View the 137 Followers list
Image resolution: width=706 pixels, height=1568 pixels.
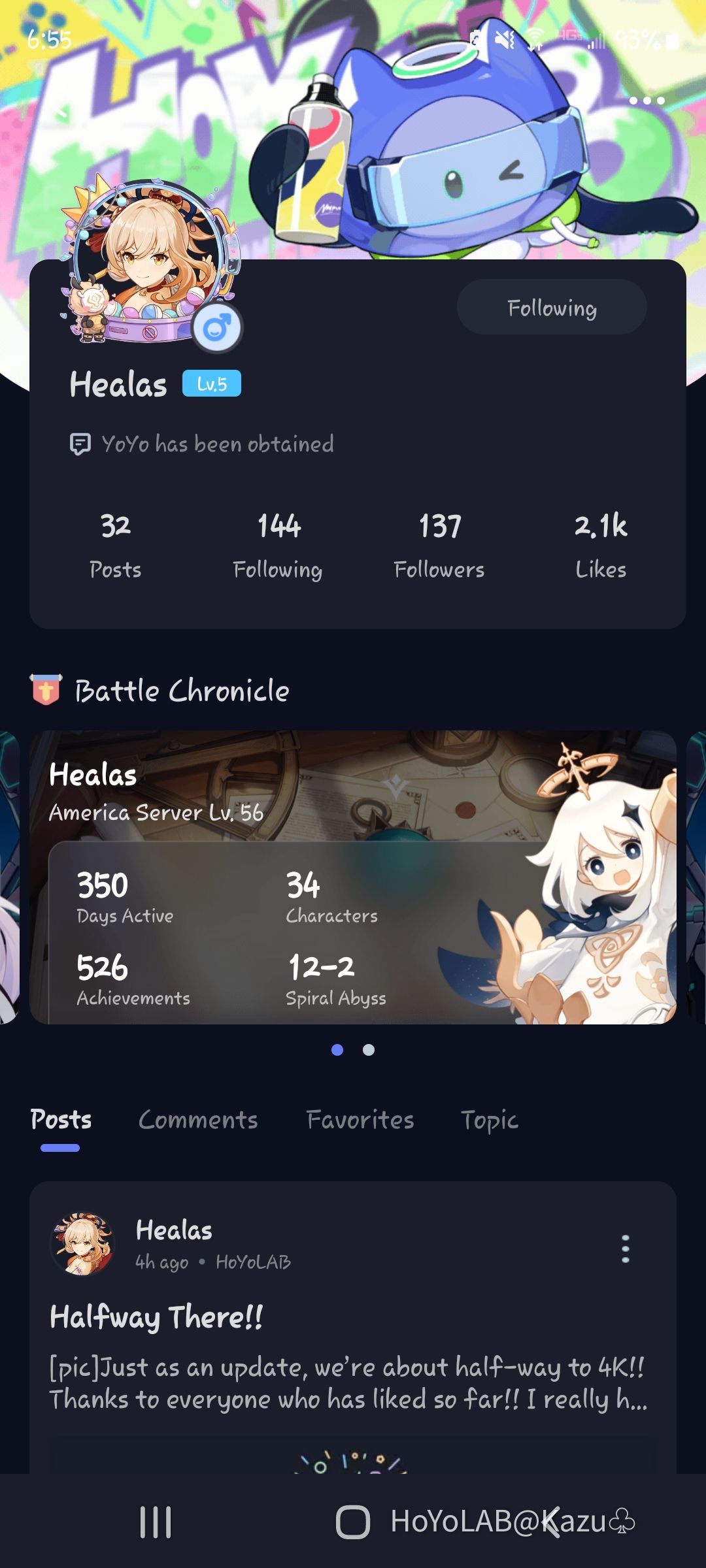[439, 545]
